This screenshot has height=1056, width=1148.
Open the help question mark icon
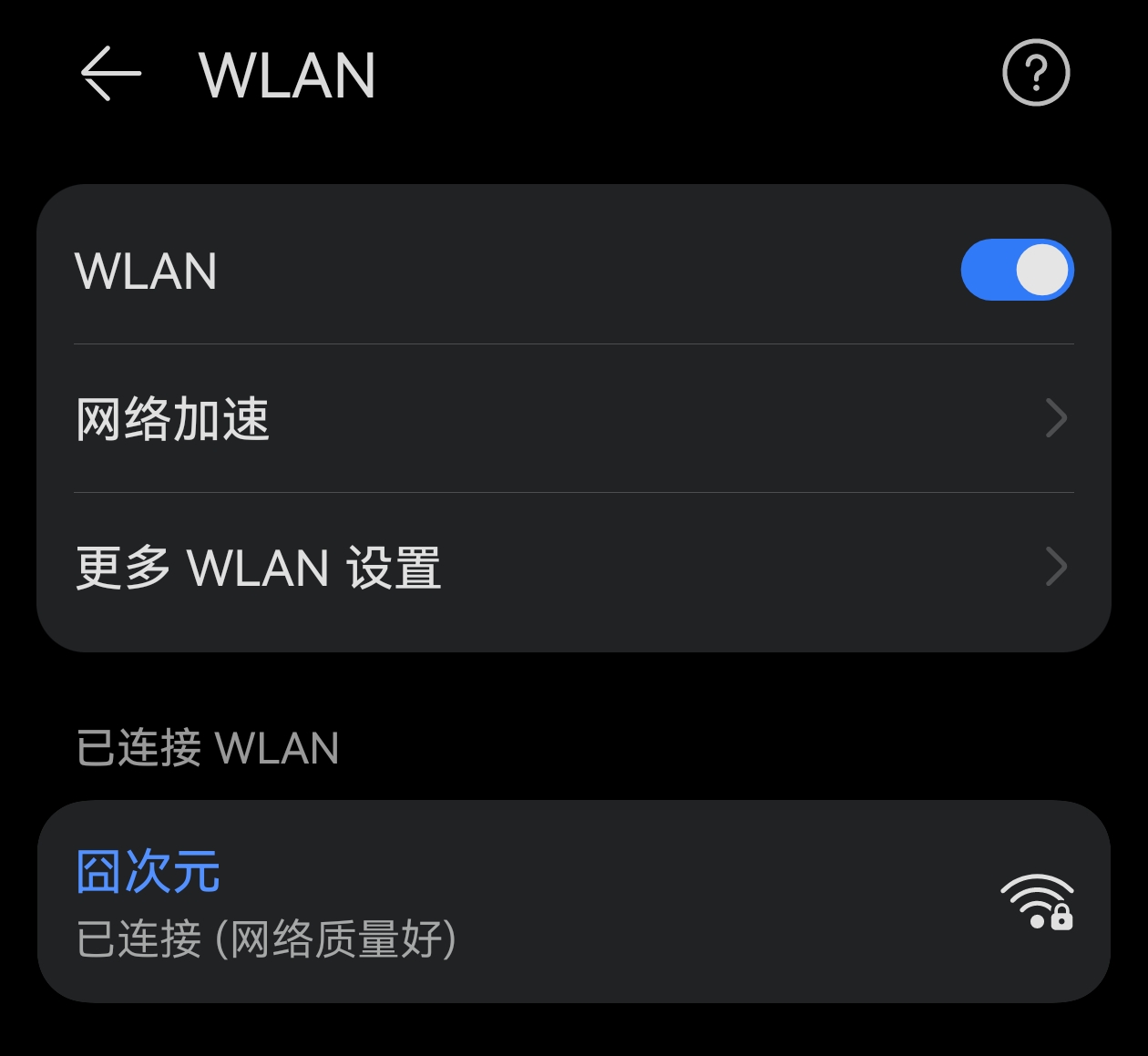click(1035, 73)
